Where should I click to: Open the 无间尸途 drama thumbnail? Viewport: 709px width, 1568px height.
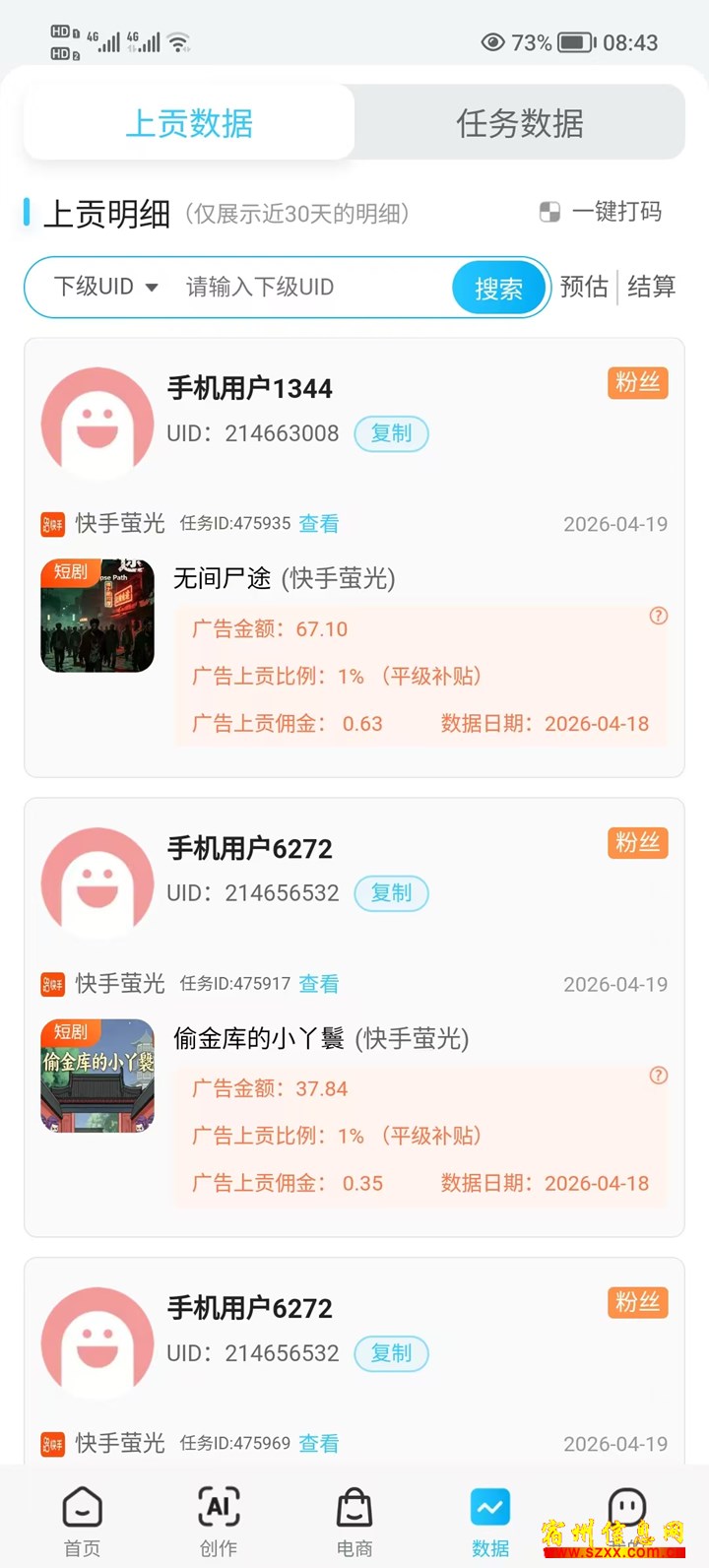pyautogui.click(x=97, y=616)
